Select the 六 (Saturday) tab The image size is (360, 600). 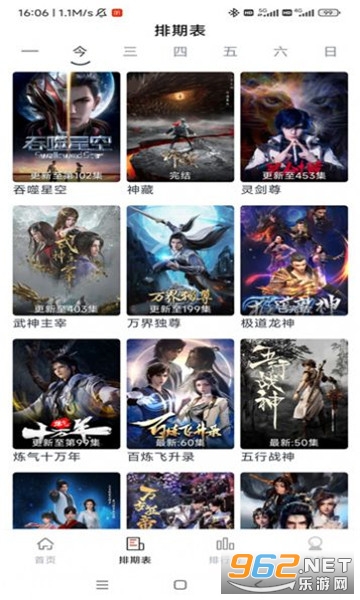point(280,51)
